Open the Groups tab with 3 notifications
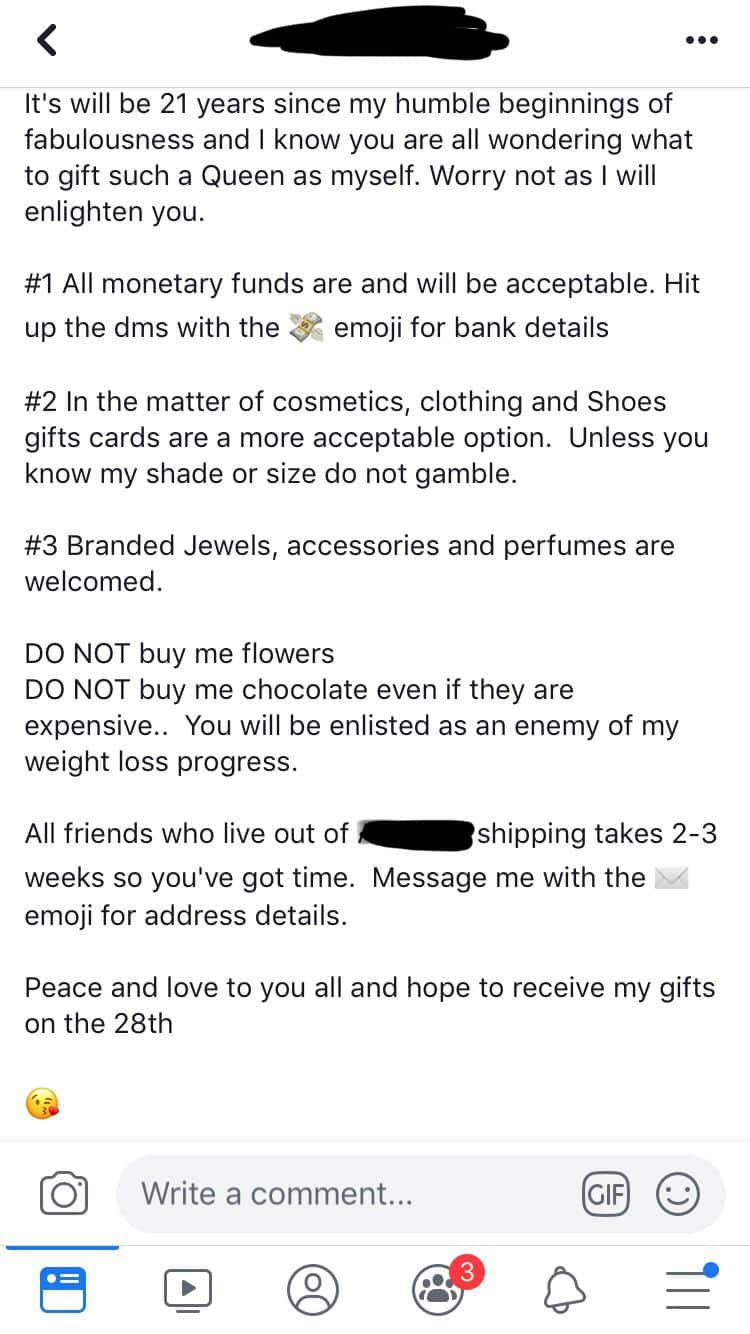Screen dimensions: 750x1334 coord(439,1289)
